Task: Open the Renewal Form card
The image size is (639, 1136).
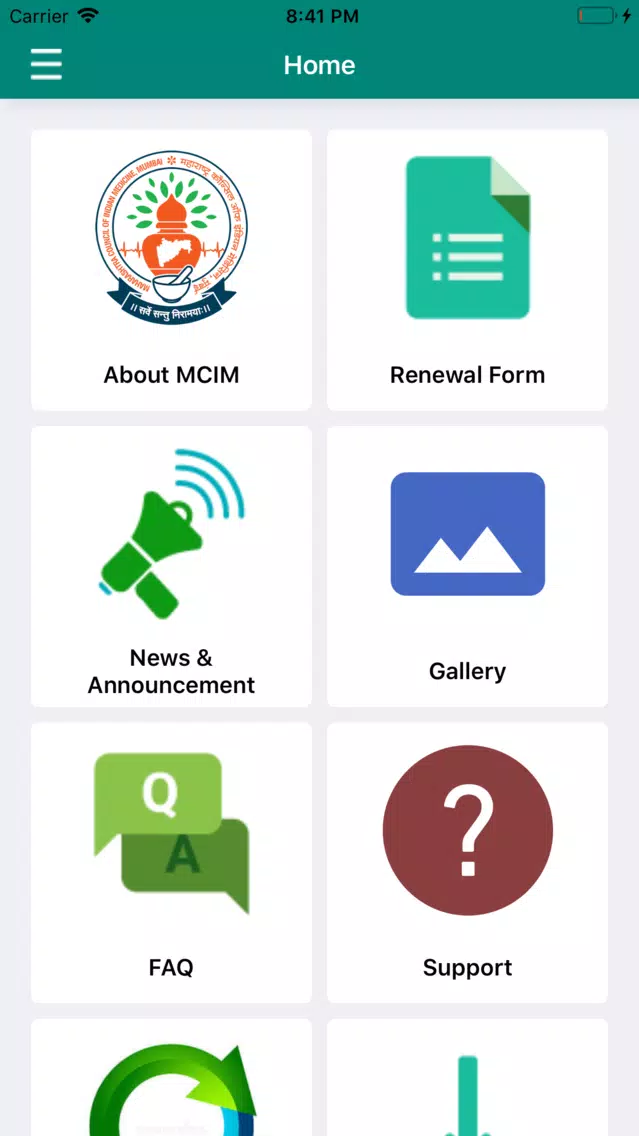Action: (x=467, y=270)
